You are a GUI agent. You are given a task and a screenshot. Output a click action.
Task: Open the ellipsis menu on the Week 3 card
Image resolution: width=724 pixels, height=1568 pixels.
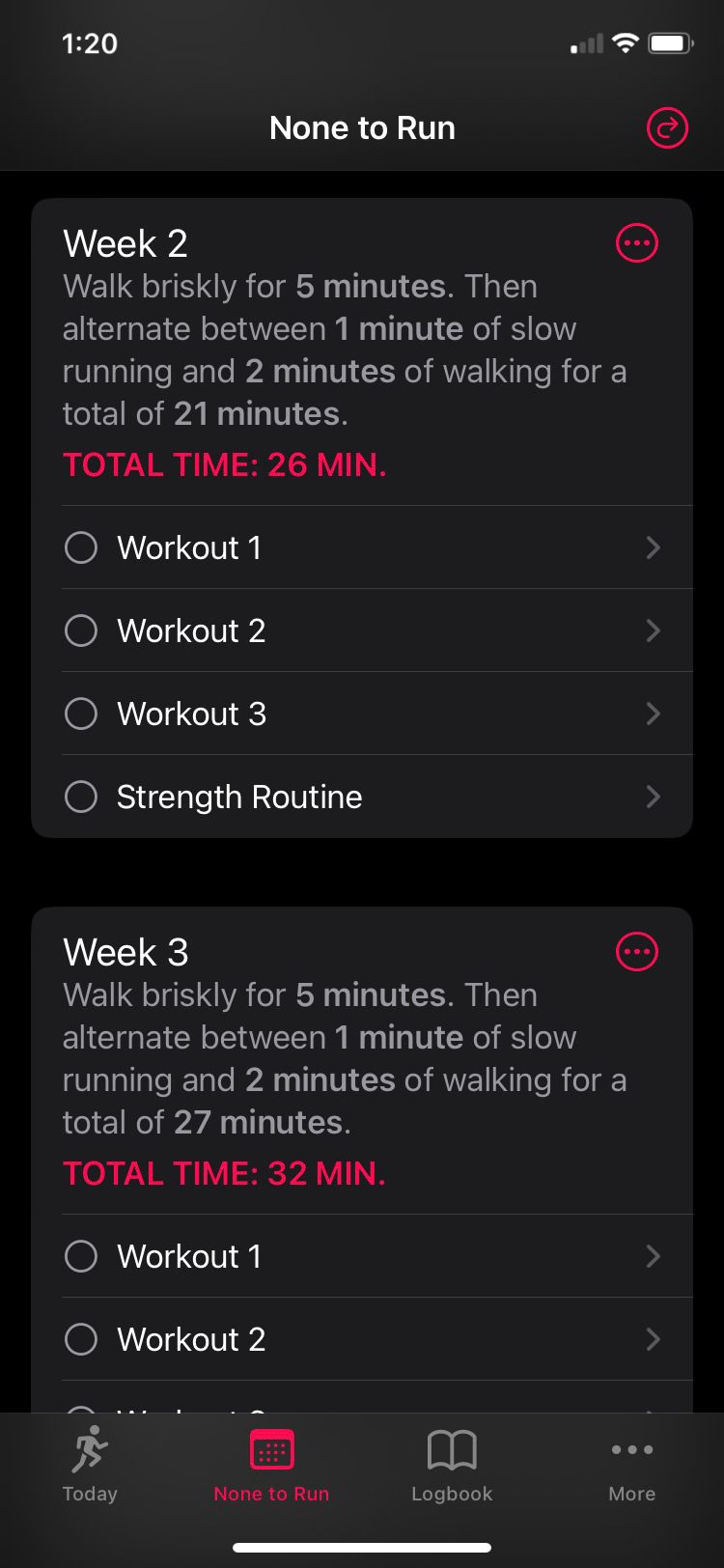coord(636,951)
